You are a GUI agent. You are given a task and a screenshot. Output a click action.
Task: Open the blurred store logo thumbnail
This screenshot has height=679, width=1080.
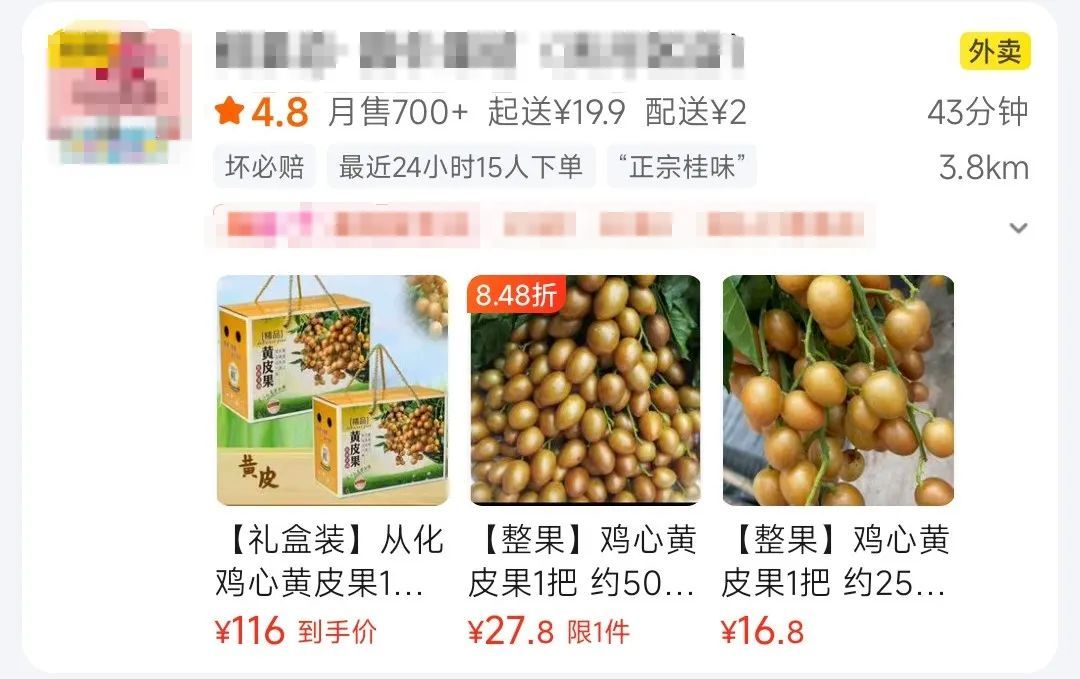pyautogui.click(x=119, y=96)
